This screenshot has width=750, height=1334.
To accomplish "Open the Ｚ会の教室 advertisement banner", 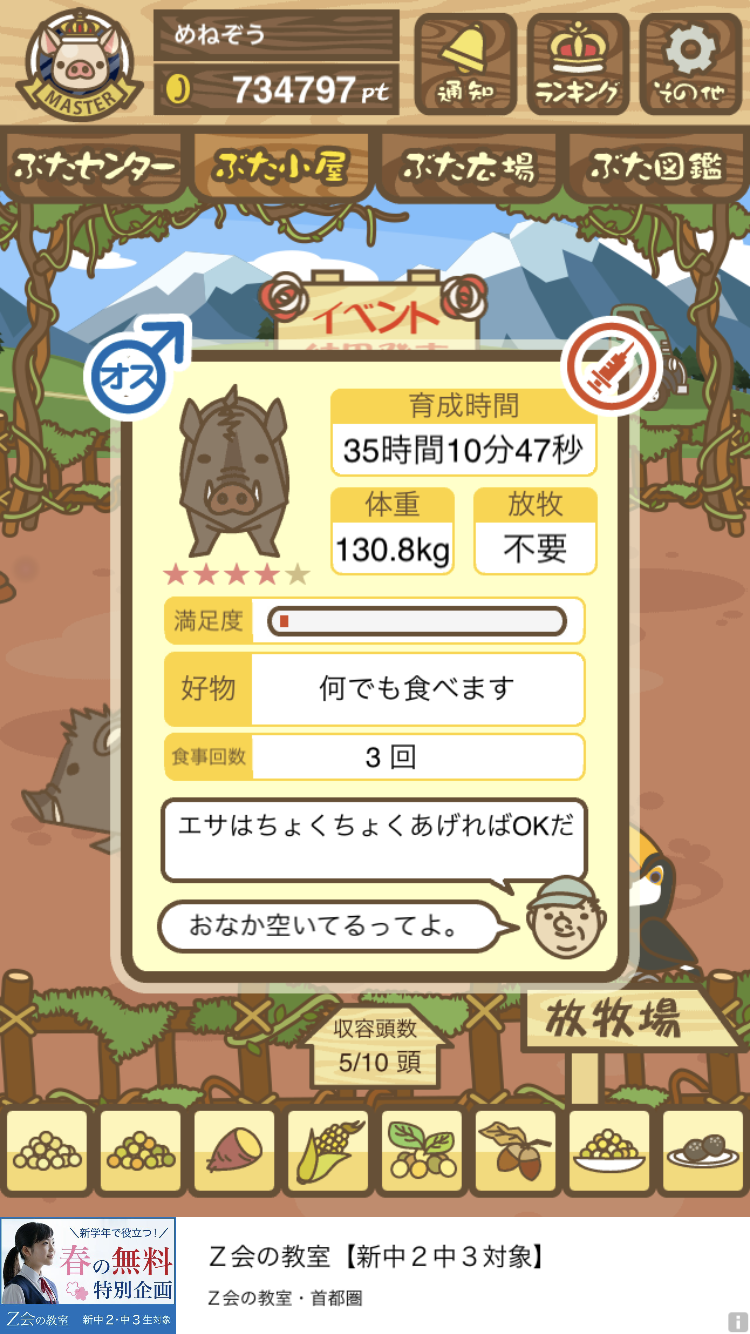I will point(375,1275).
